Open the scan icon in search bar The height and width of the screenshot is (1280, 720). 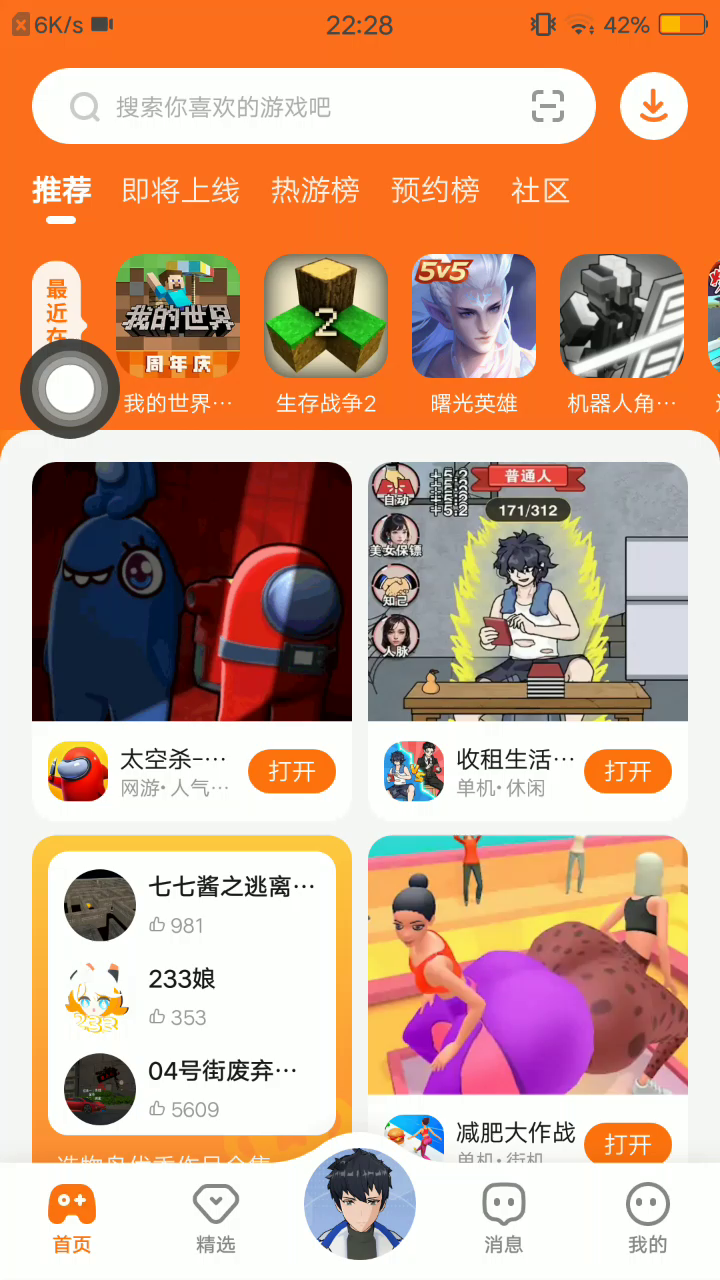point(547,107)
